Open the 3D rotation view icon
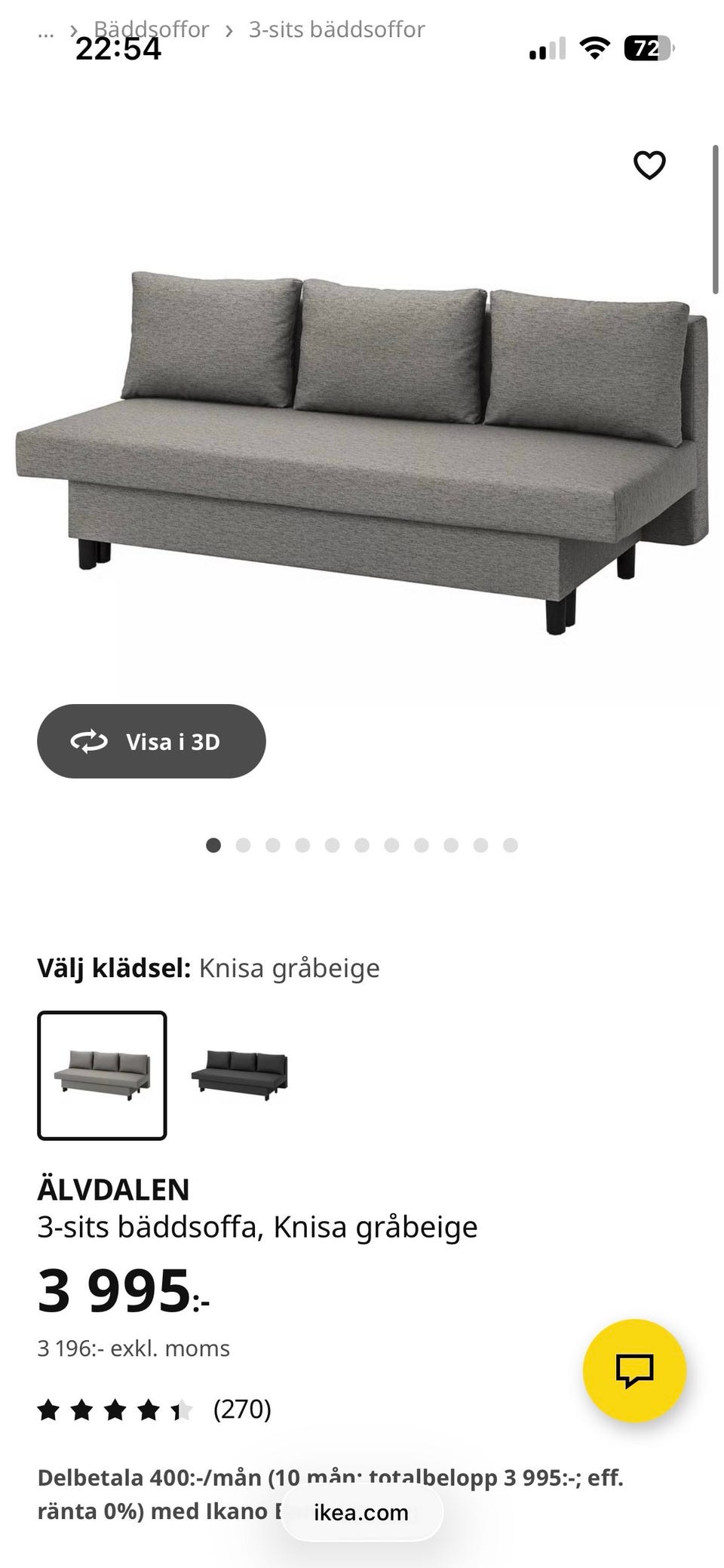Screen dimensions: 724x1568 point(89,741)
